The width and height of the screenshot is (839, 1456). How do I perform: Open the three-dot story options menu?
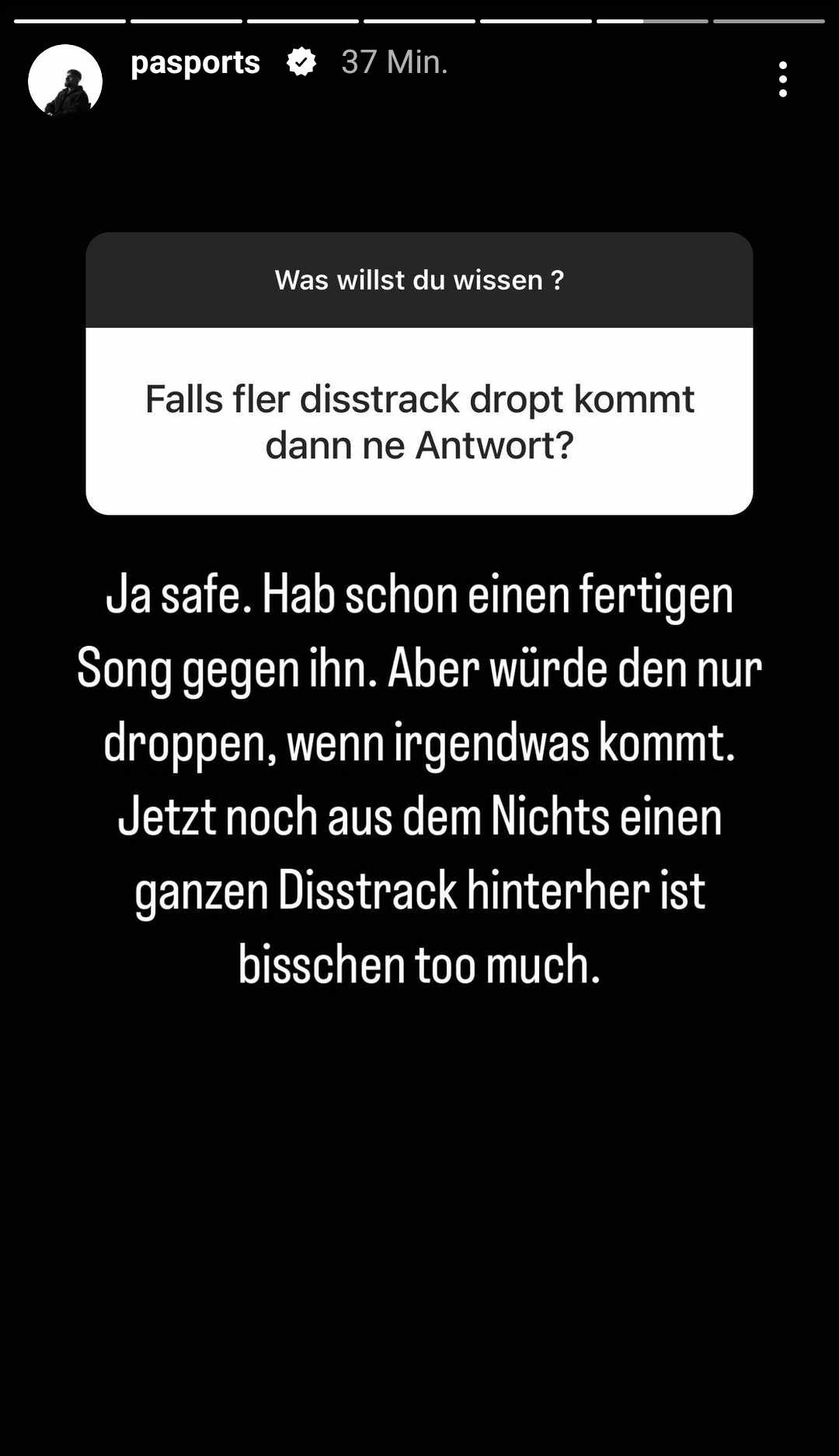click(x=782, y=79)
